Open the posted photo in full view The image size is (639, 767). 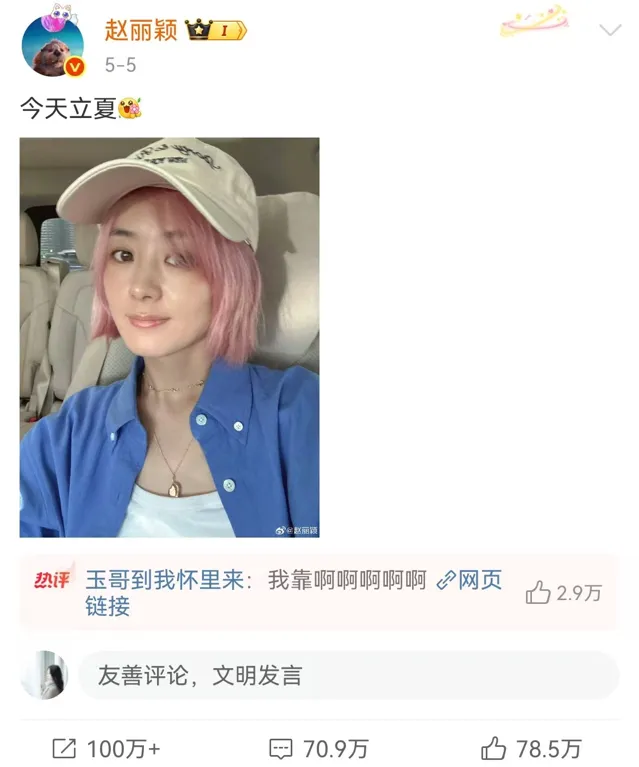tap(169, 337)
